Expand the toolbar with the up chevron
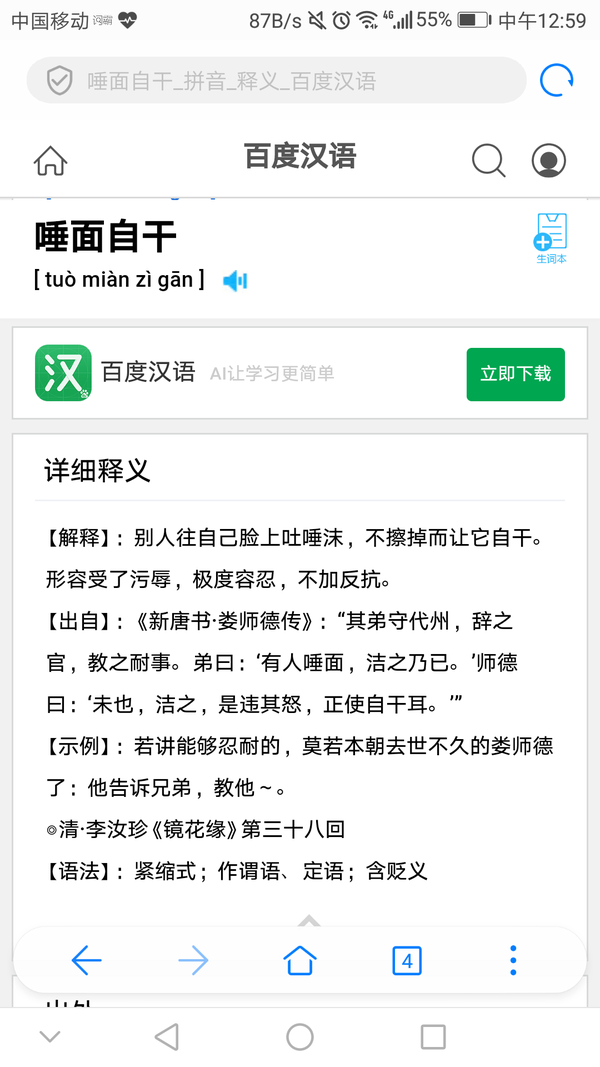Viewport: 600px width, 1067px height. (x=309, y=921)
